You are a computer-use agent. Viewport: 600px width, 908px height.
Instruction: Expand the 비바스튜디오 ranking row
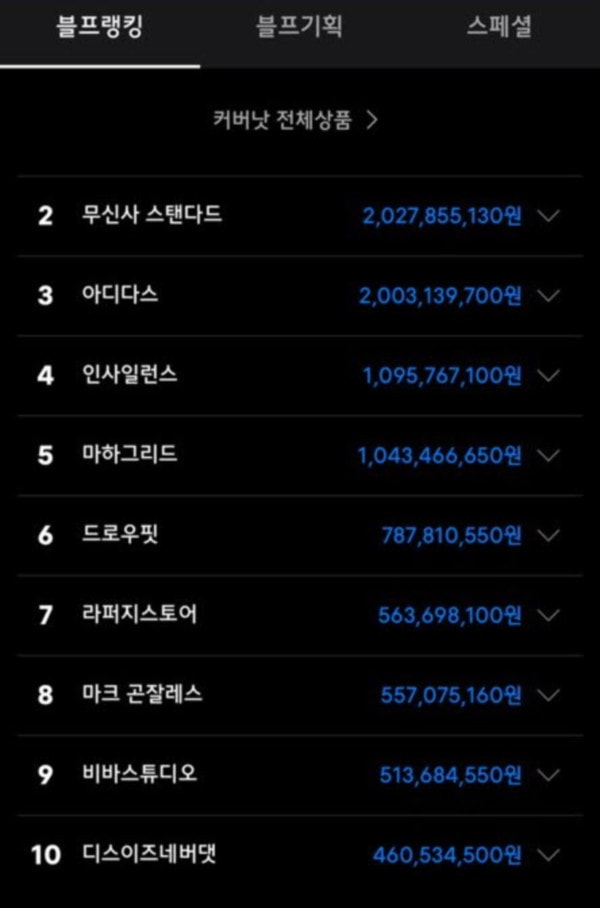point(548,775)
